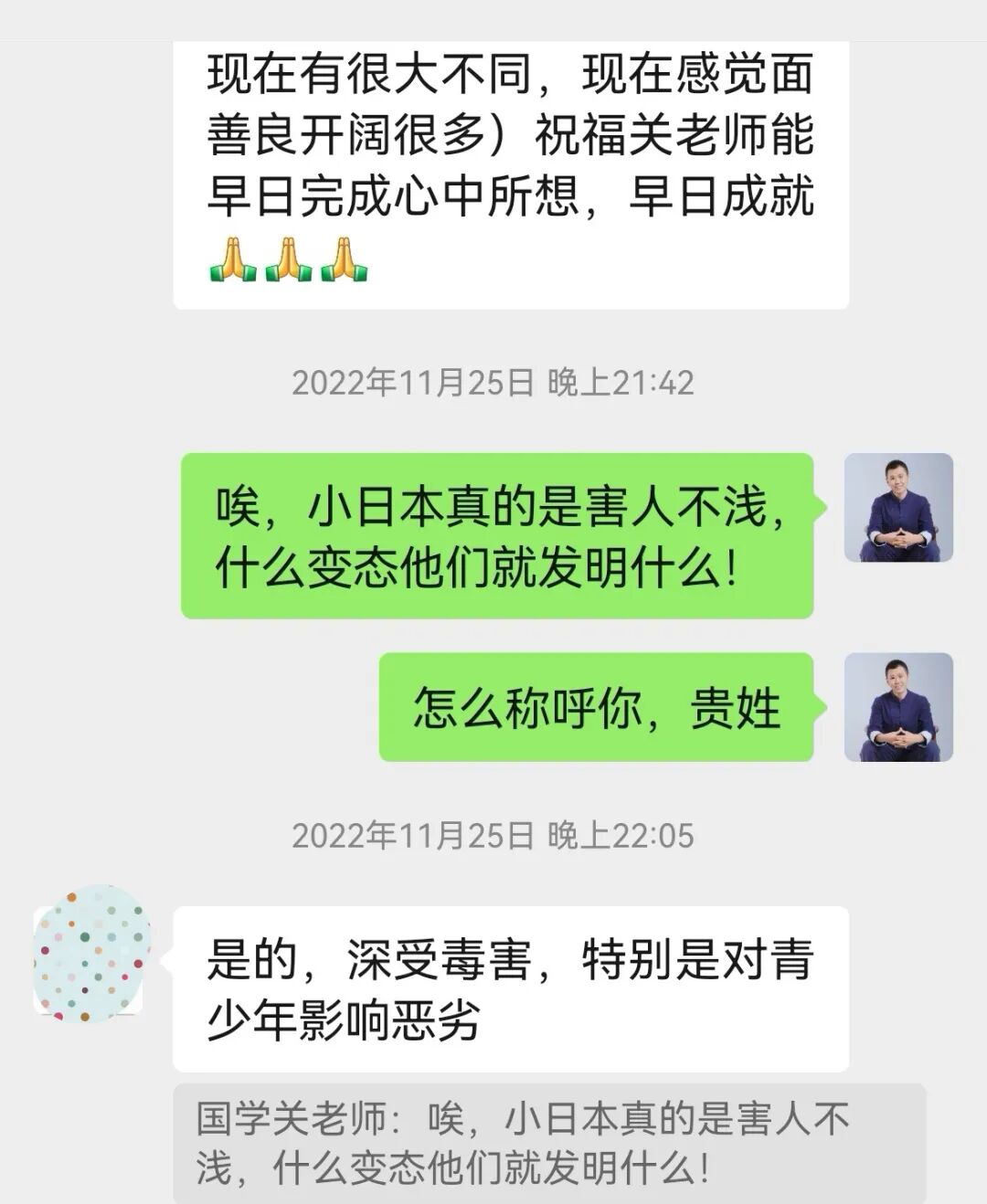Tap avatar next to the "小日本真的是害人不浅" message
Viewport: 987px width, 1204px height.
coord(898,507)
